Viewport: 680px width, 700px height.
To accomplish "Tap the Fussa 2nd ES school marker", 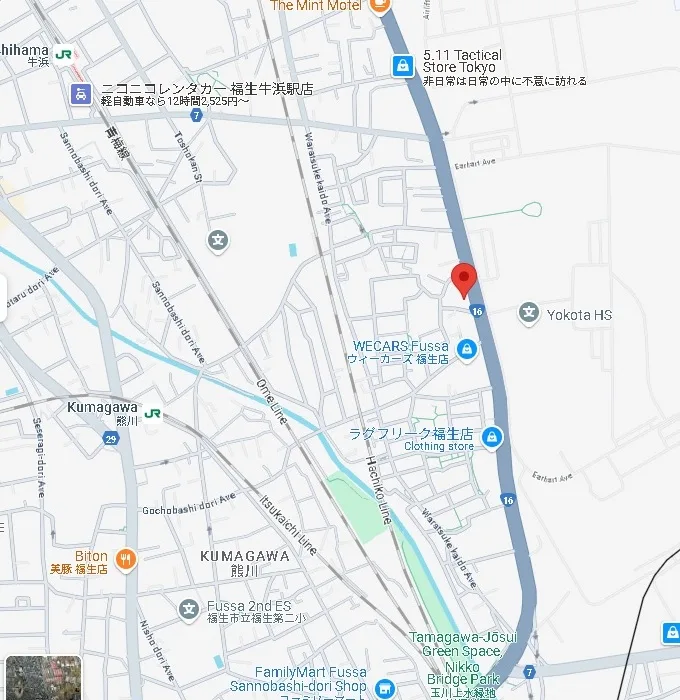I will point(189,609).
